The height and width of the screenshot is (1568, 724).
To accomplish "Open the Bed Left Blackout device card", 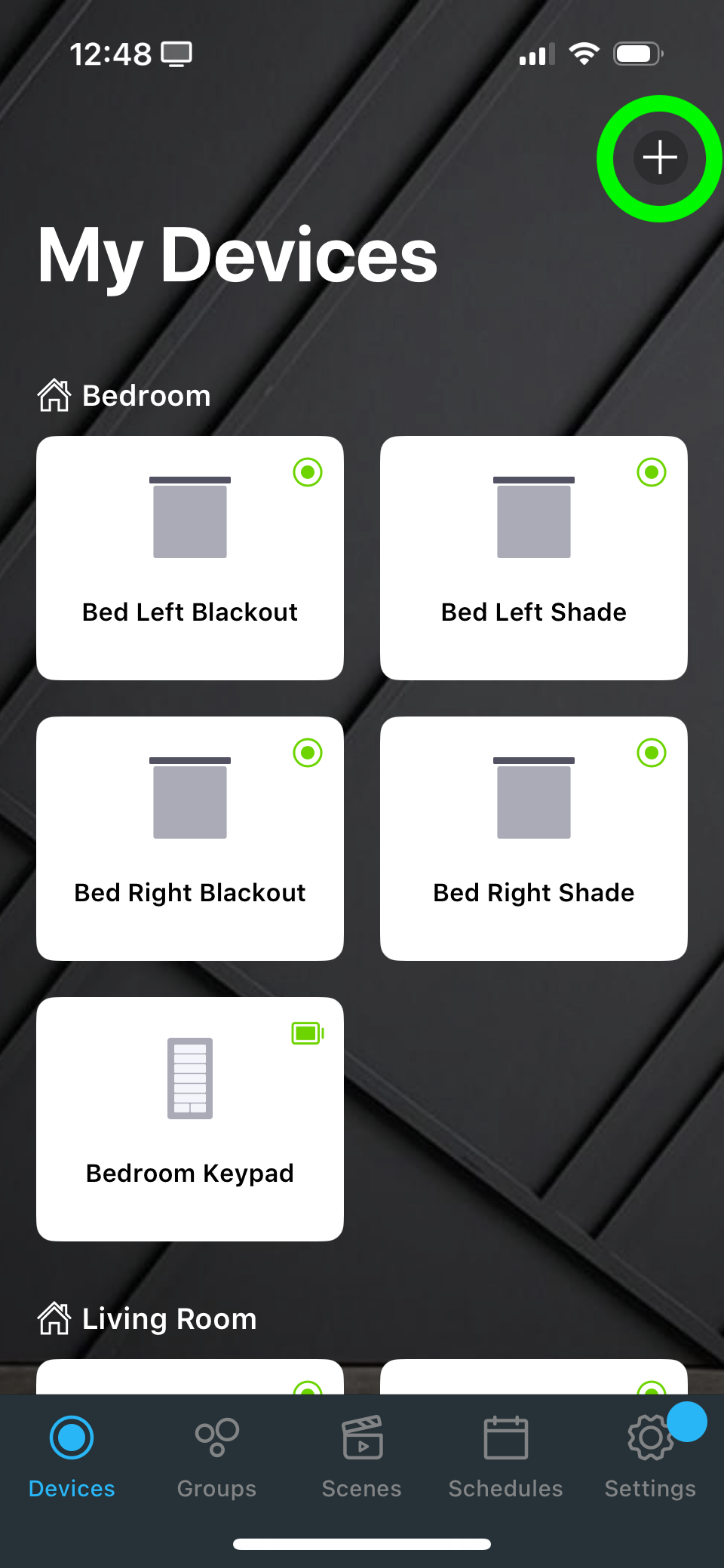I will 190,558.
